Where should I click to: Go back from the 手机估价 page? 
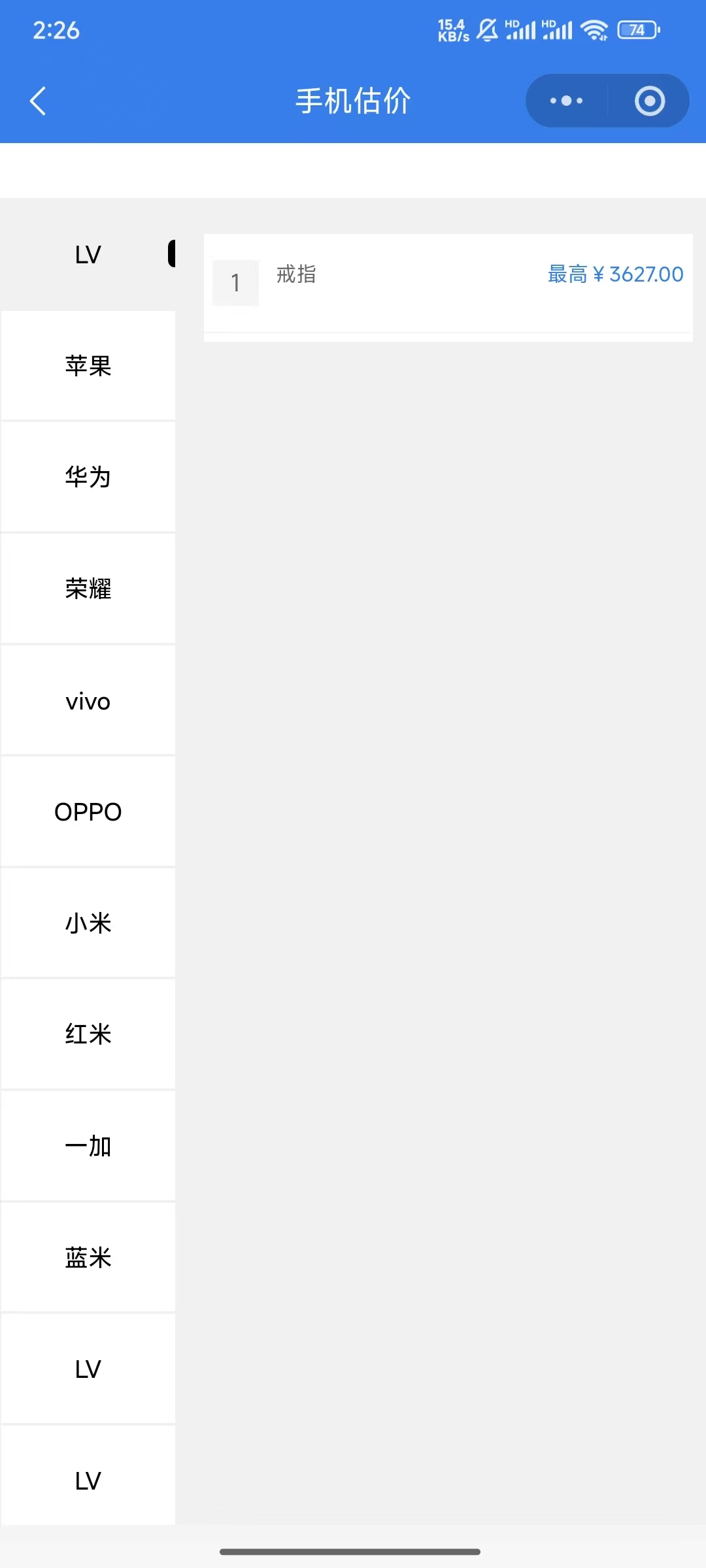click(38, 101)
